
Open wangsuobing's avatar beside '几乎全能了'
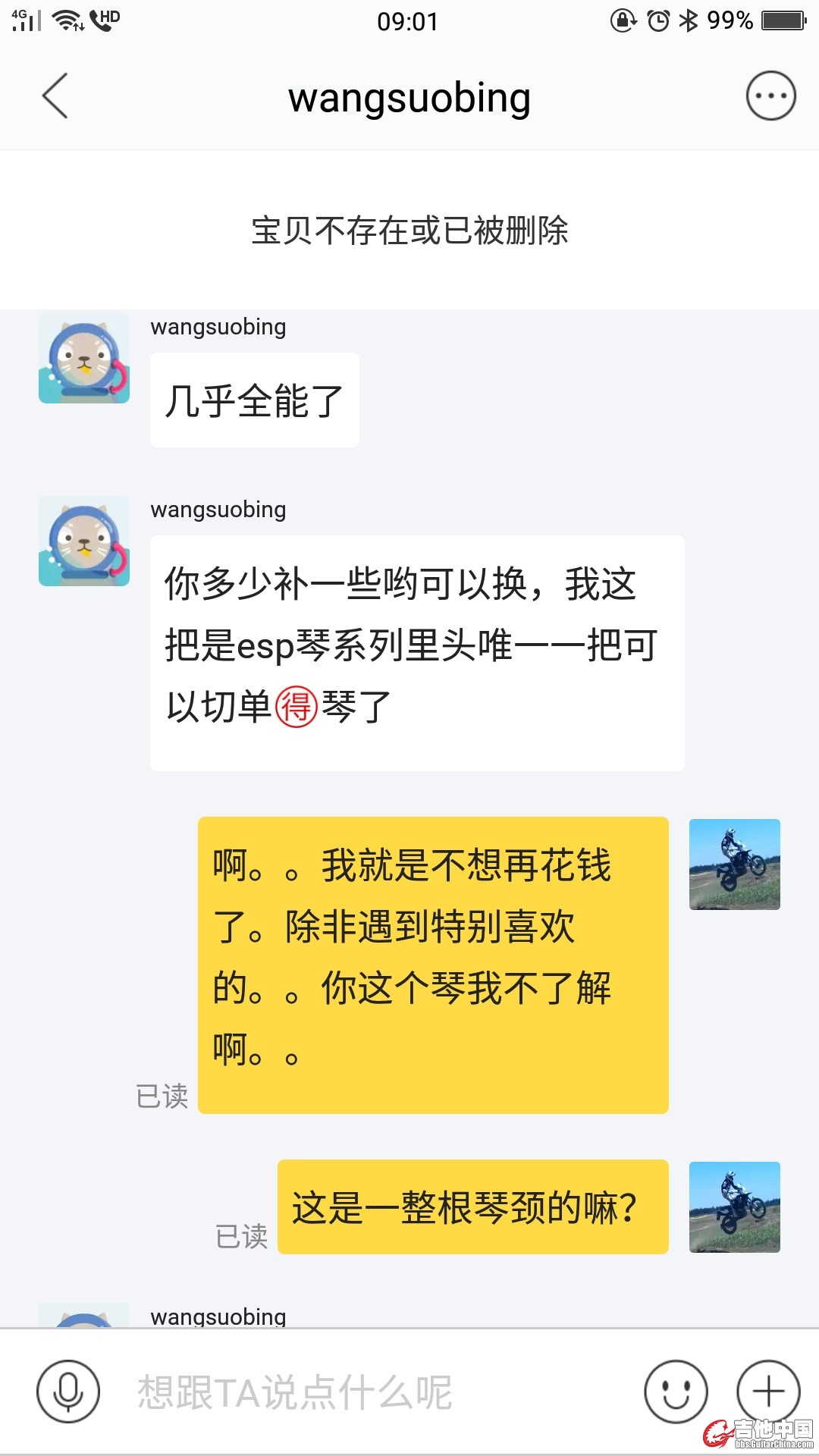click(84, 358)
